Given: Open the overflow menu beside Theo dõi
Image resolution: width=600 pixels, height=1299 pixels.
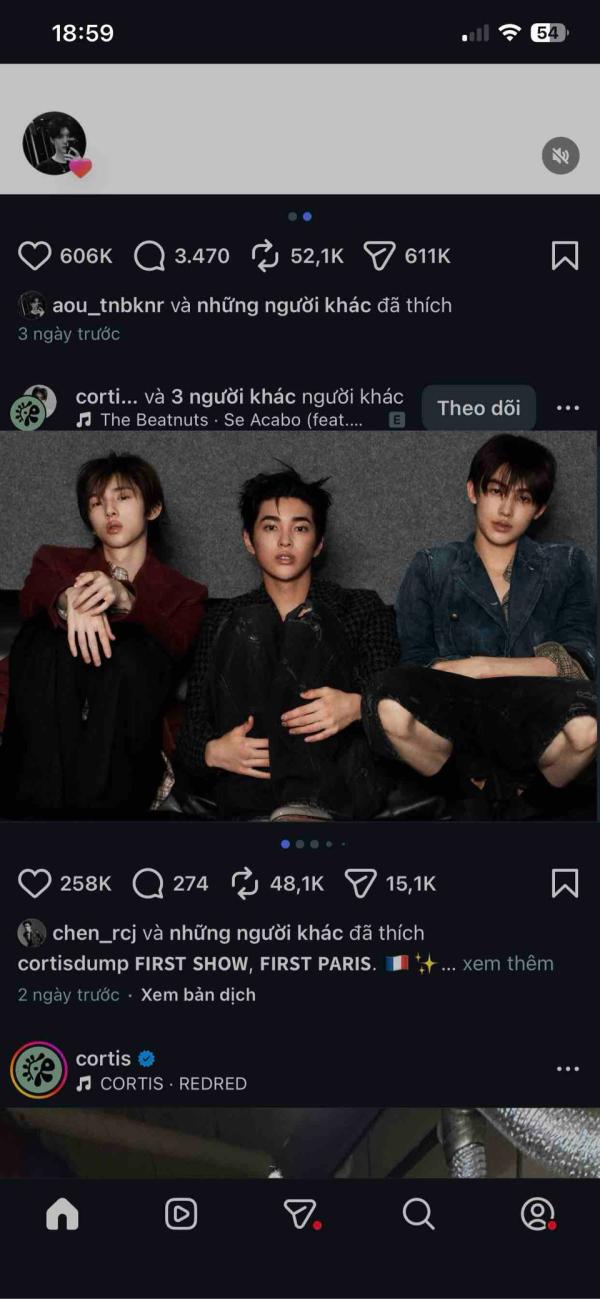Looking at the screenshot, I should [x=568, y=408].
